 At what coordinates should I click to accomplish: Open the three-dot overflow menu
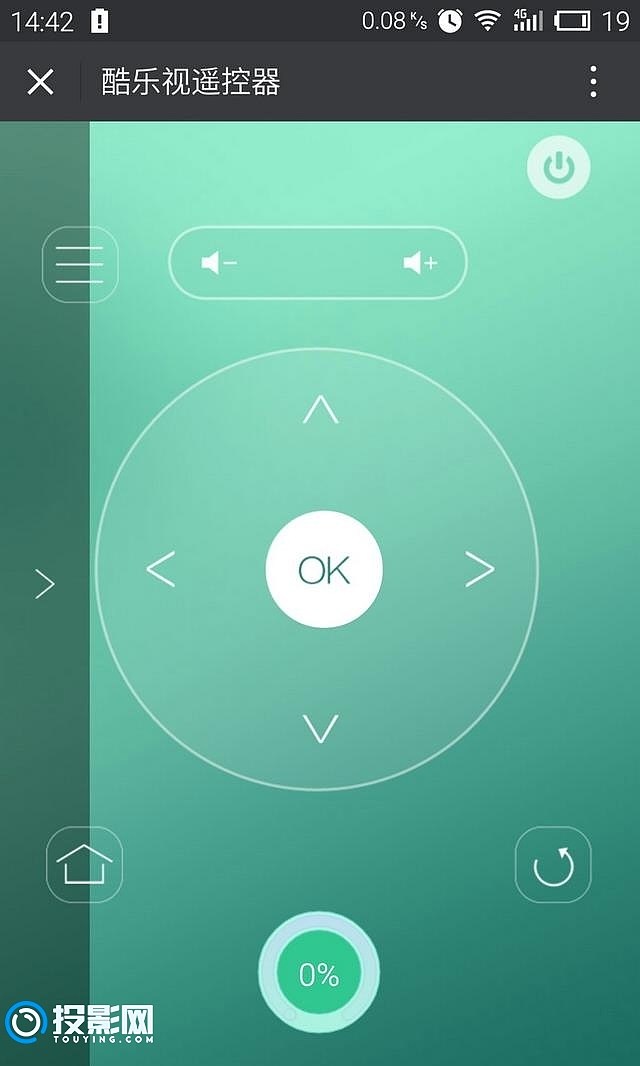click(593, 82)
